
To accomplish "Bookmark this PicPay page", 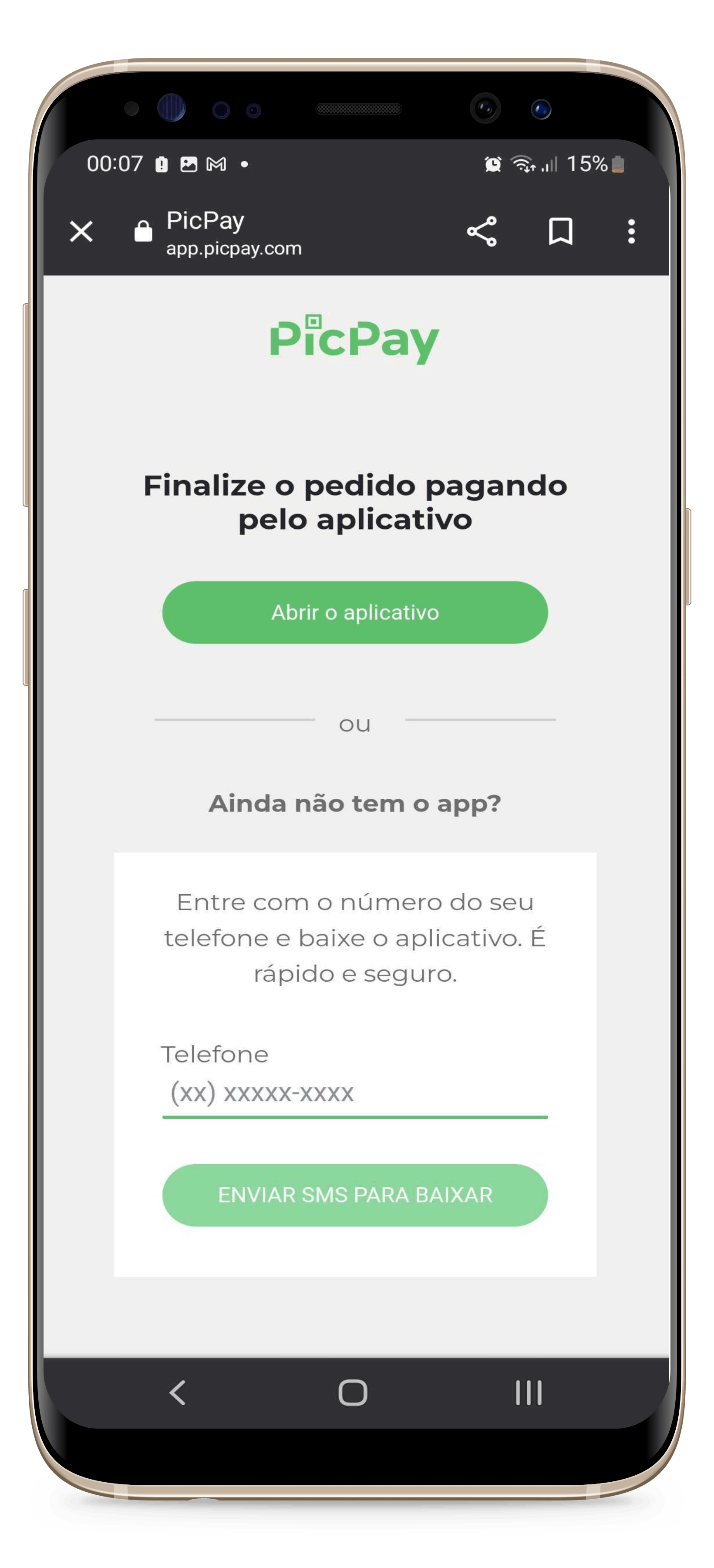I will tap(560, 231).
